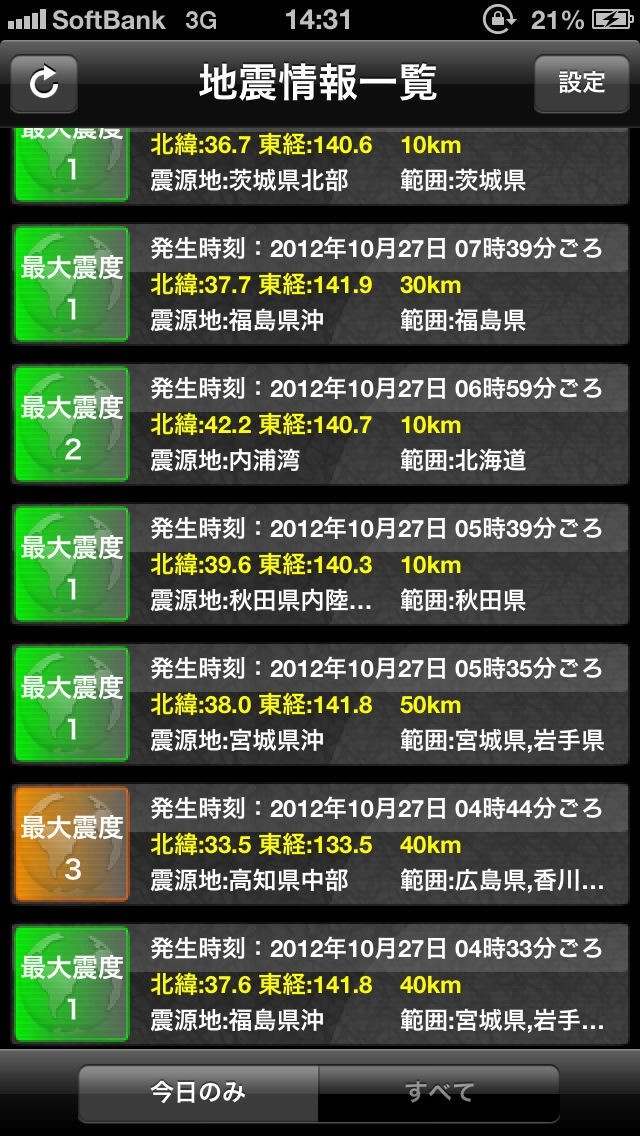View the 04時44分 高知県中部 intensity 3 entry

(320, 845)
